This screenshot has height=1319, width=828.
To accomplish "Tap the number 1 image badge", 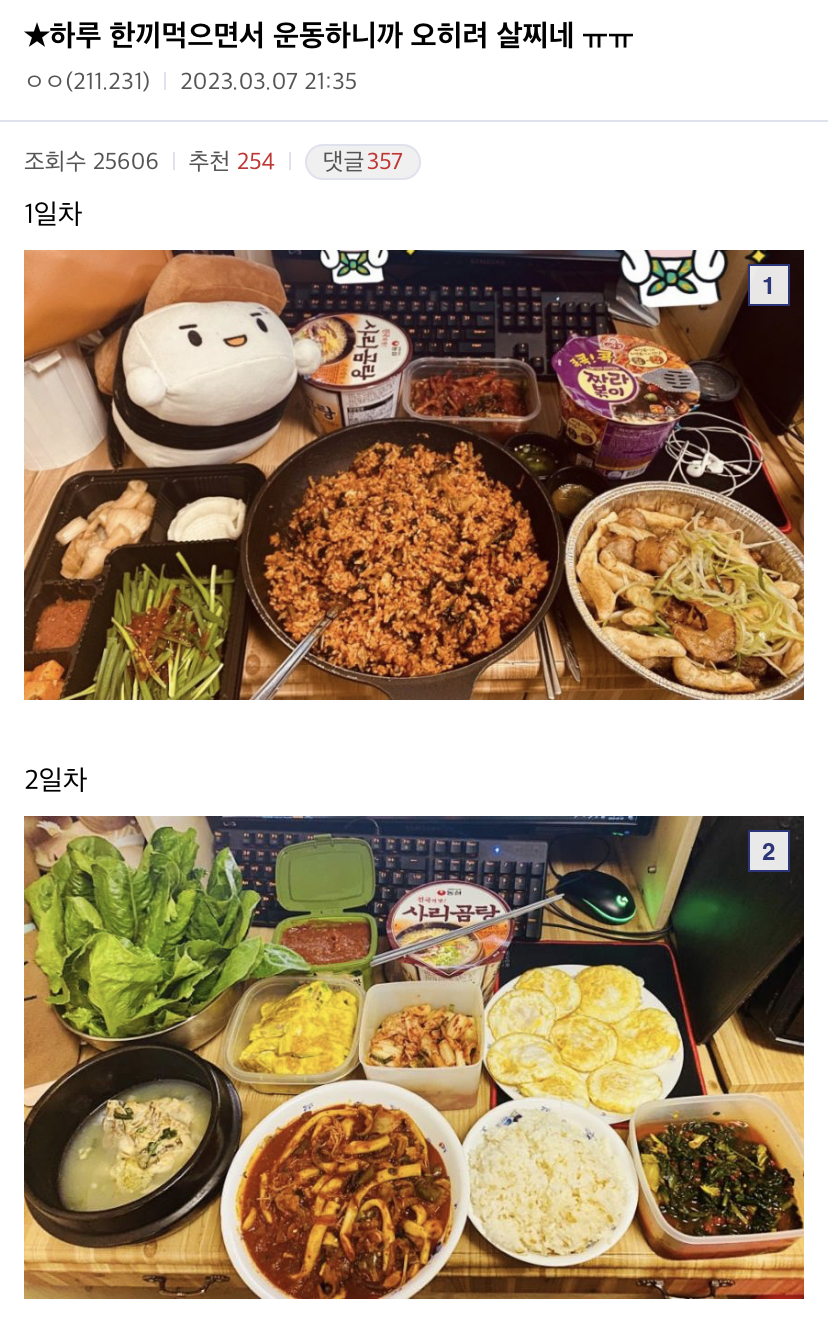I will tap(768, 286).
